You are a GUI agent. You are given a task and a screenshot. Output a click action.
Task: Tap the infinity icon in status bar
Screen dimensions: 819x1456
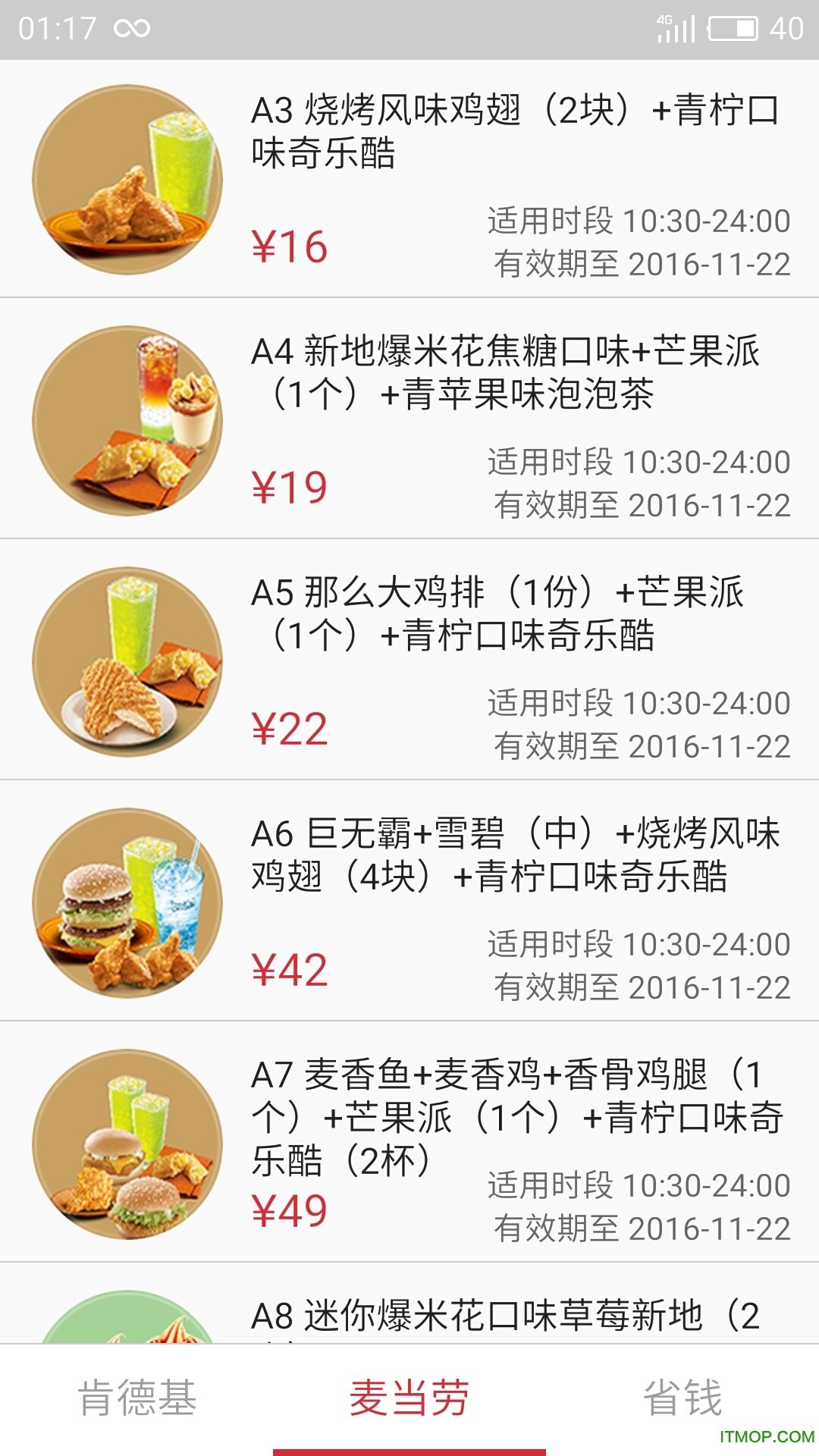point(129,28)
